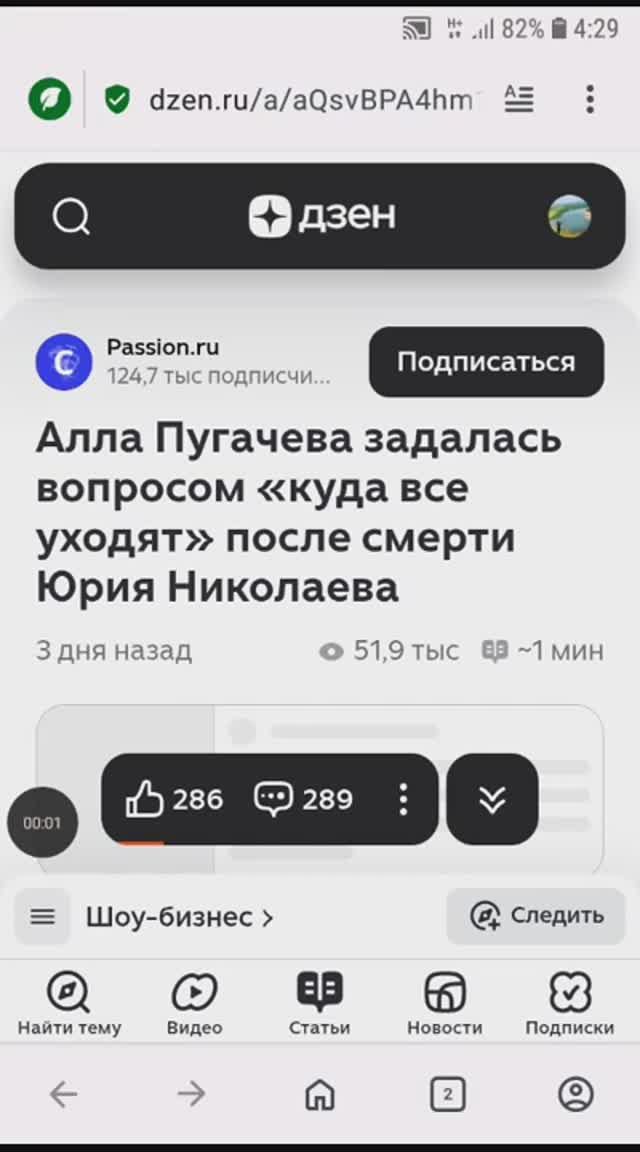Screen dimensions: 640x1152
Task: Open the browser tabs switcher
Action: tap(447, 1095)
